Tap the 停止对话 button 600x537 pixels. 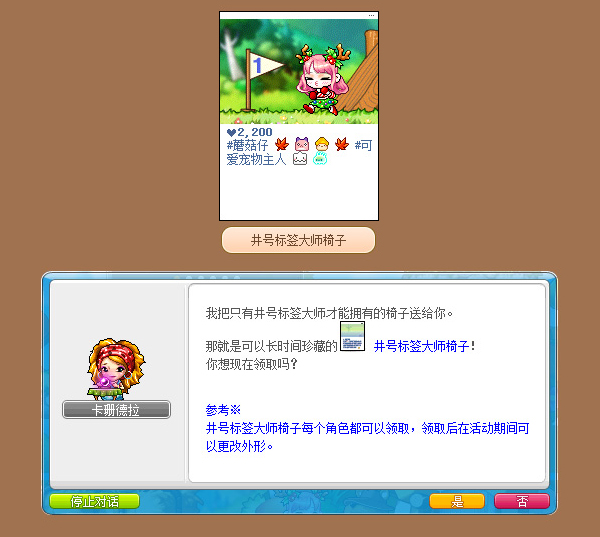(x=95, y=501)
